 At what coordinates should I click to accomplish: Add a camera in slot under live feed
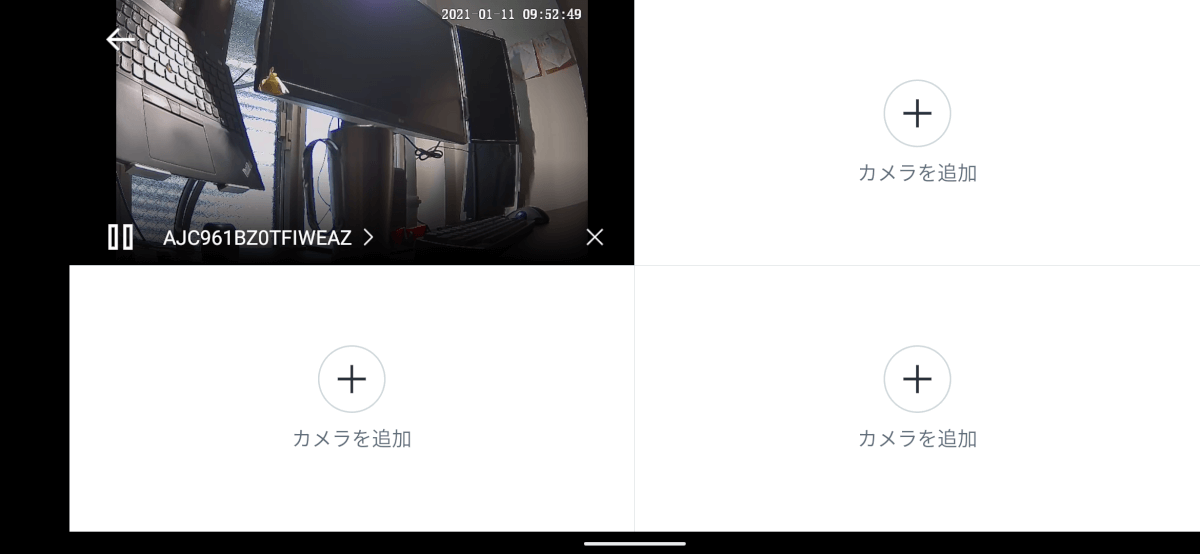(x=351, y=379)
